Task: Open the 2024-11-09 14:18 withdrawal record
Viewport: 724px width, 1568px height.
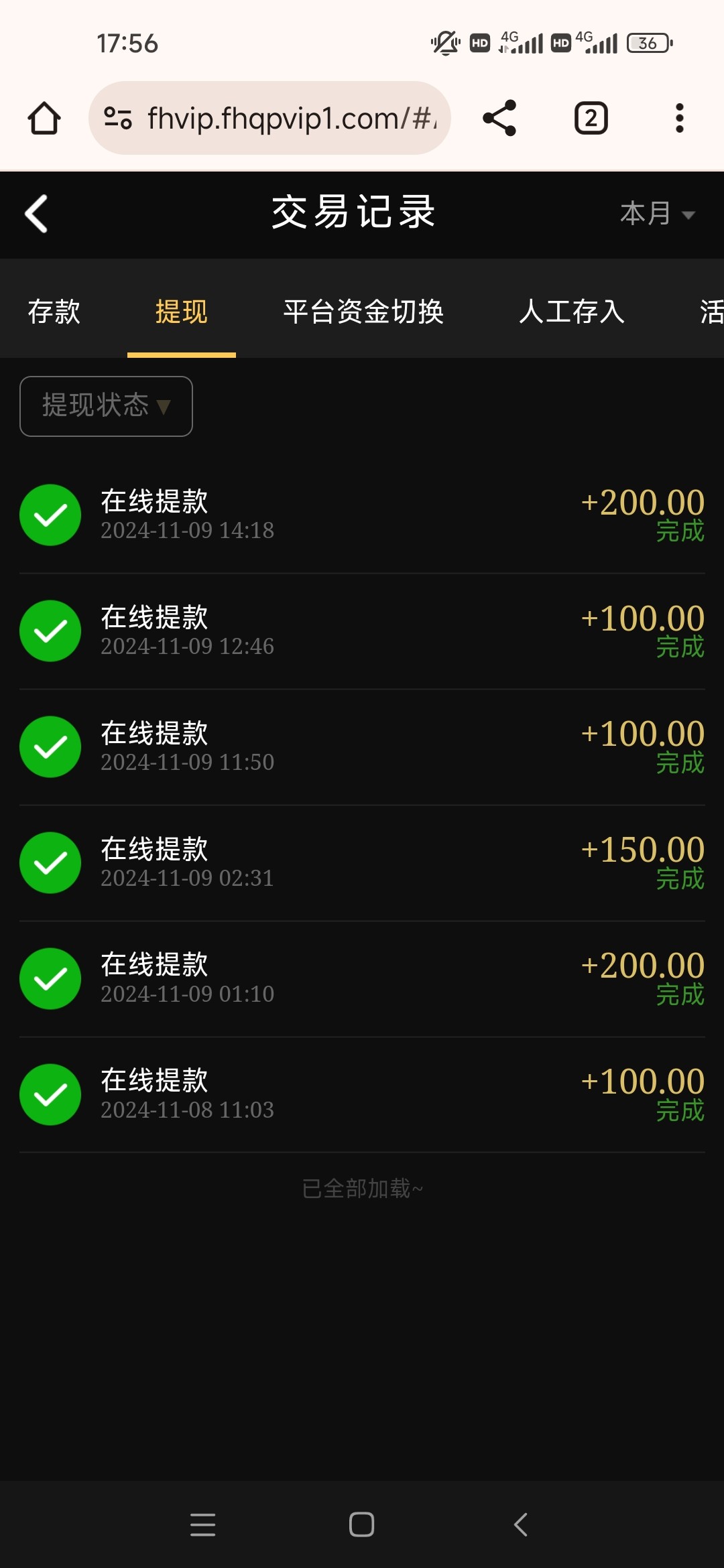Action: [362, 515]
